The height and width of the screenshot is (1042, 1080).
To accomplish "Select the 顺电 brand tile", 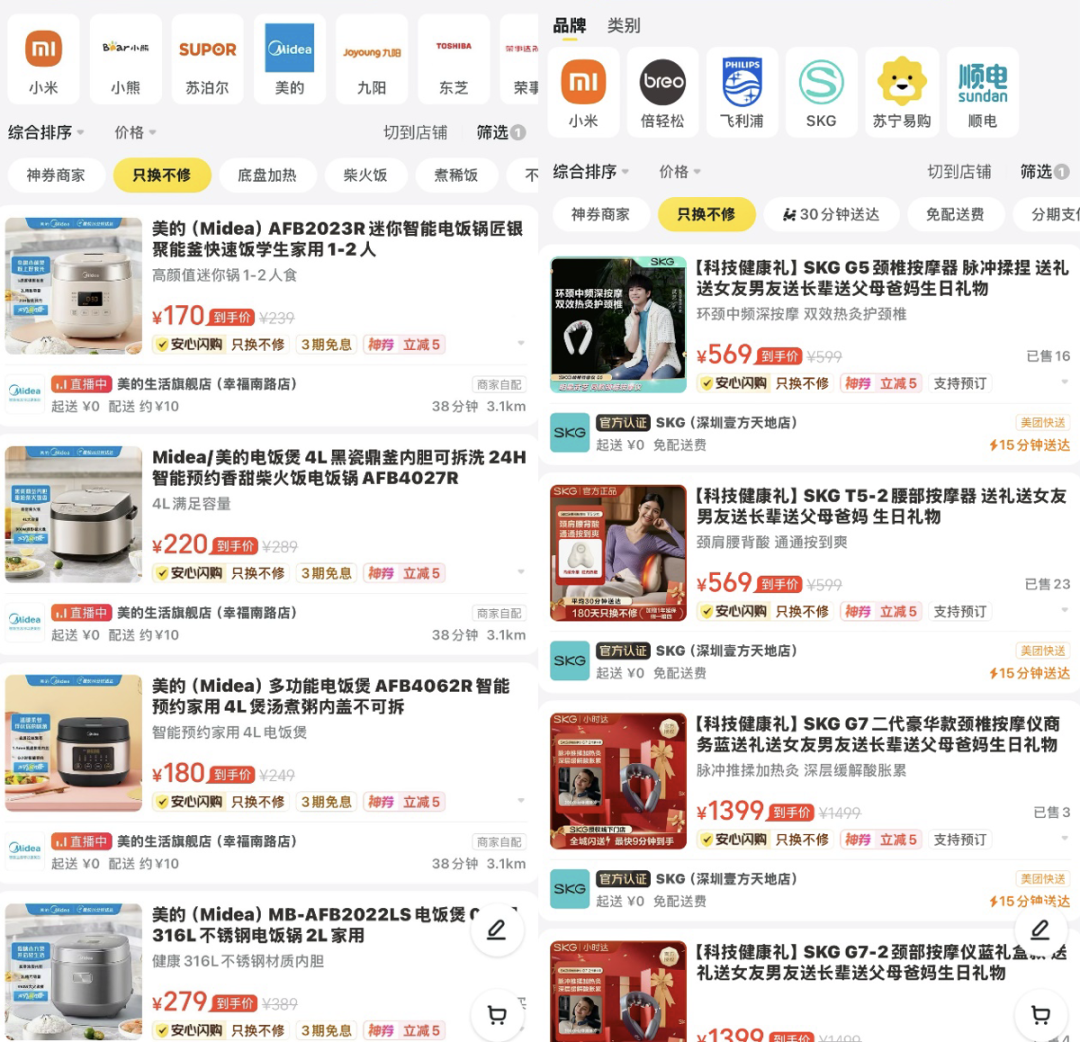I will [982, 92].
